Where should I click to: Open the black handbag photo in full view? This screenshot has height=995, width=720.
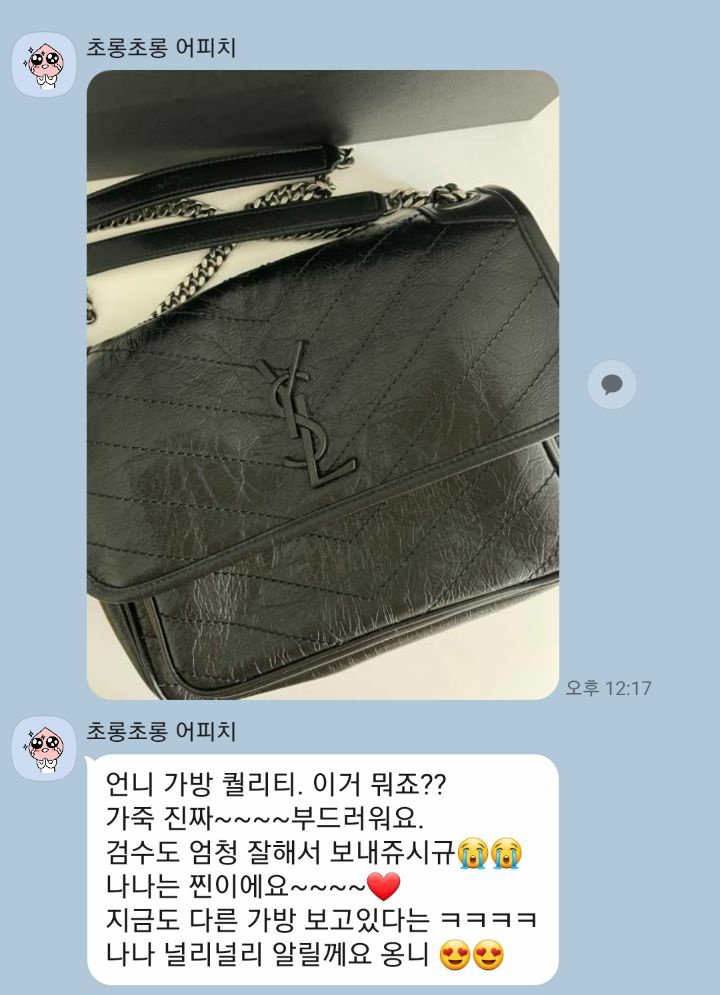[322, 384]
